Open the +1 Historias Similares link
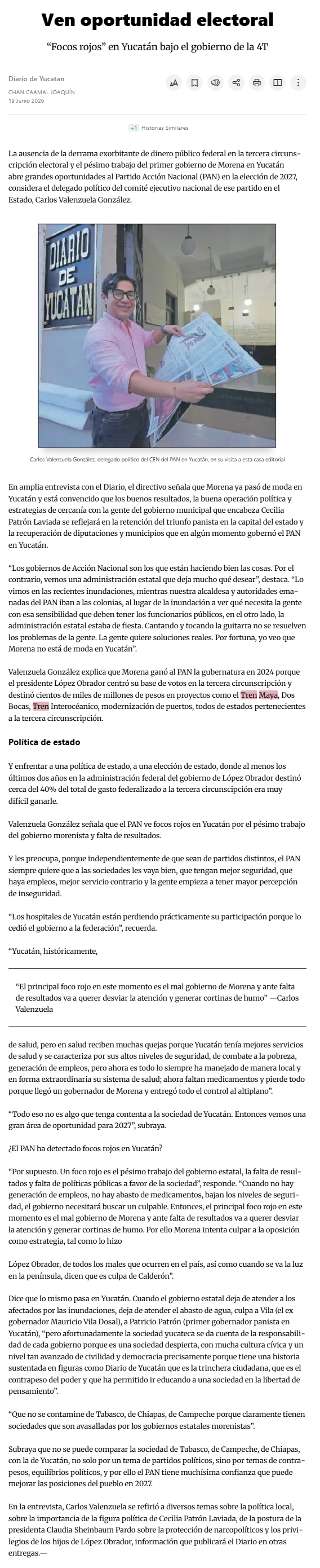320x1568 pixels. coord(159,128)
